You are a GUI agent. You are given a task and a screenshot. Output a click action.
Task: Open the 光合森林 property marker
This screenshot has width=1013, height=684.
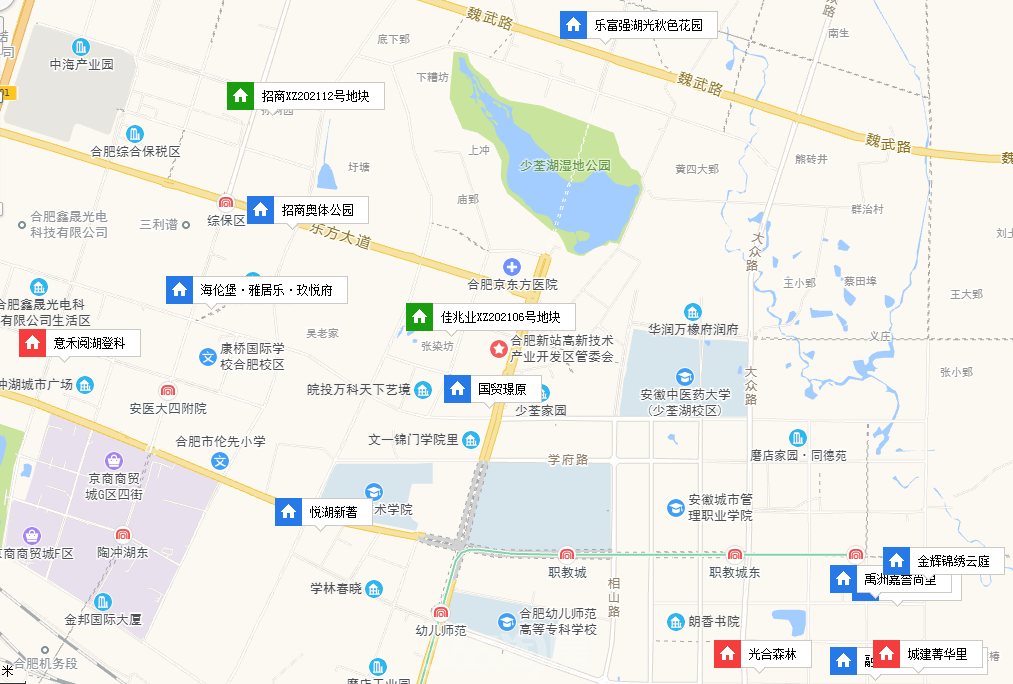[x=762, y=655]
